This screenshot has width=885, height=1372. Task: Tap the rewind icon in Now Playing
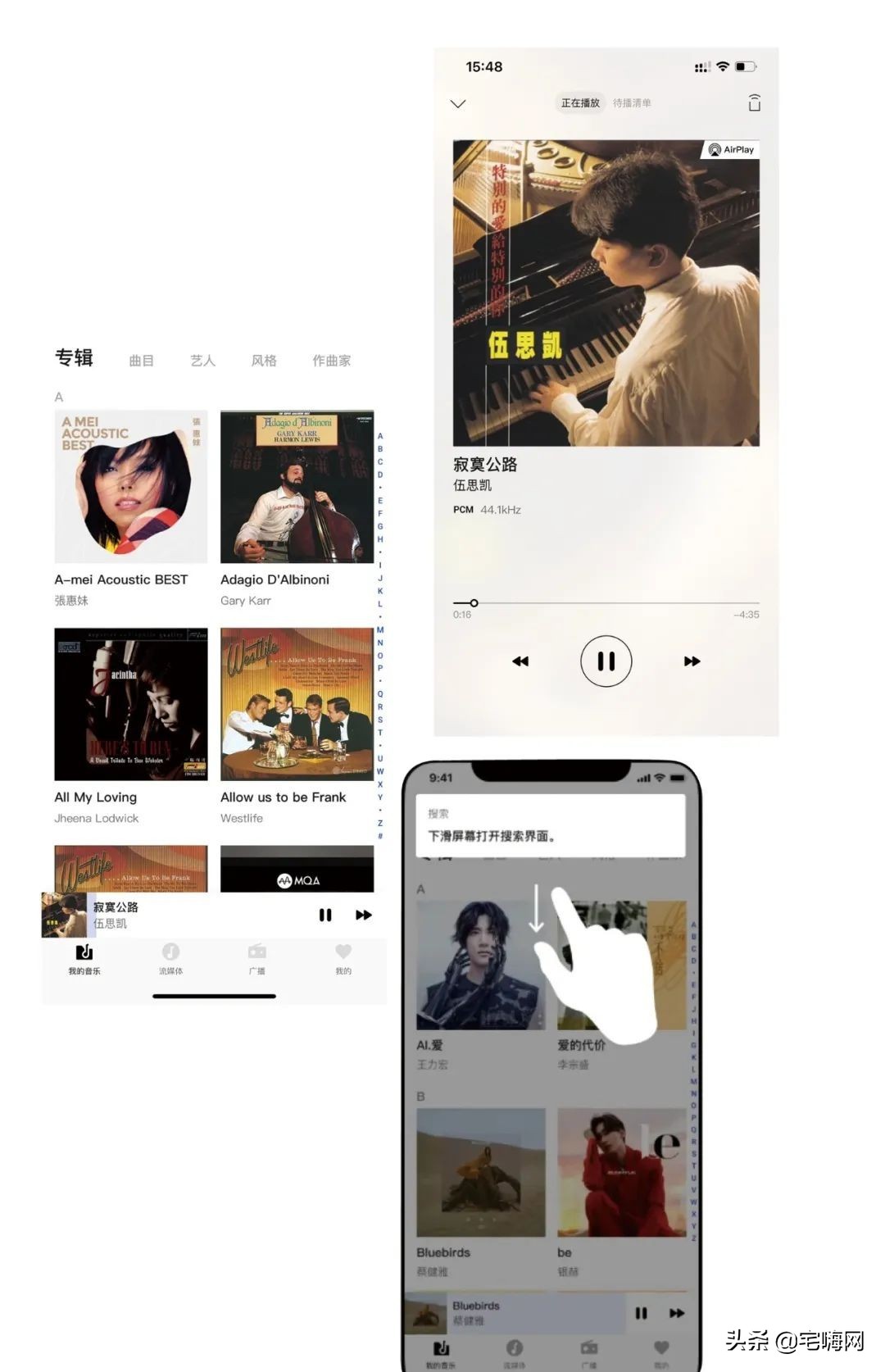click(520, 661)
